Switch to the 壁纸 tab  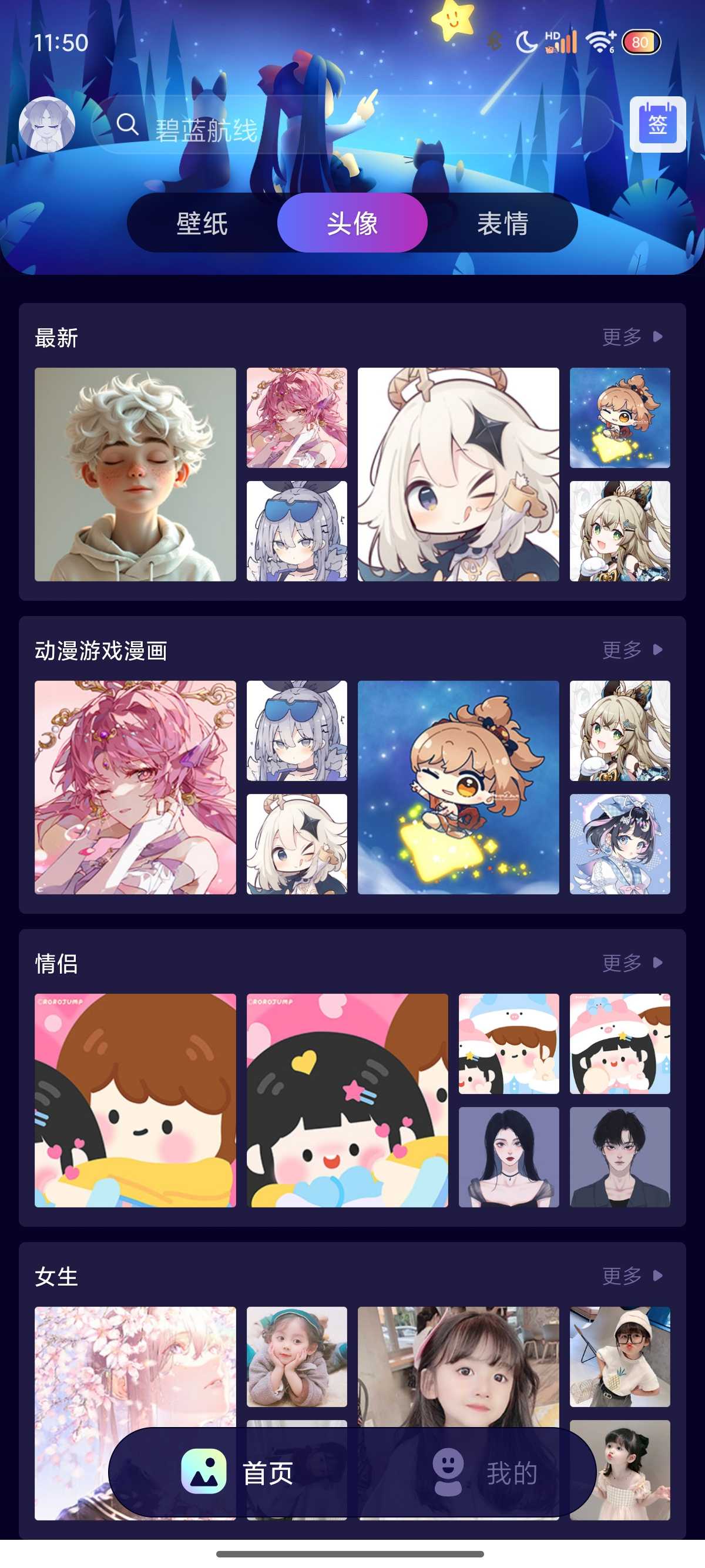(202, 223)
